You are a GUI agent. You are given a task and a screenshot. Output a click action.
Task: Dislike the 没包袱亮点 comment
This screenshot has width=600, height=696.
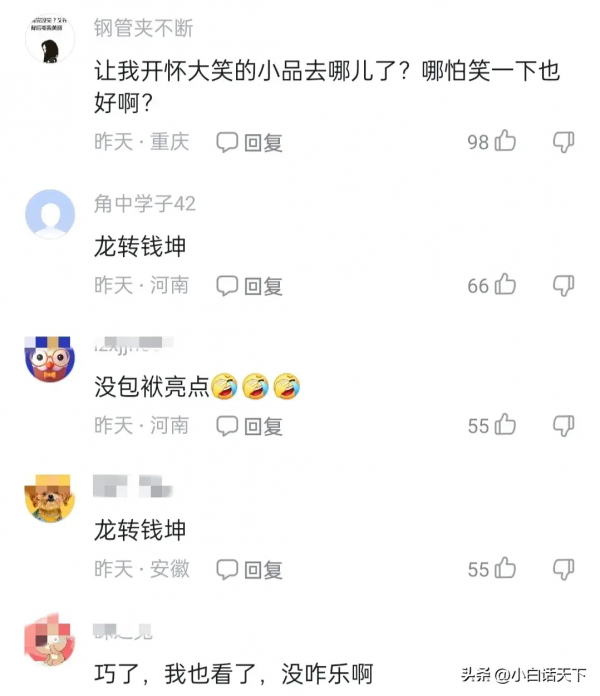[x=563, y=425]
